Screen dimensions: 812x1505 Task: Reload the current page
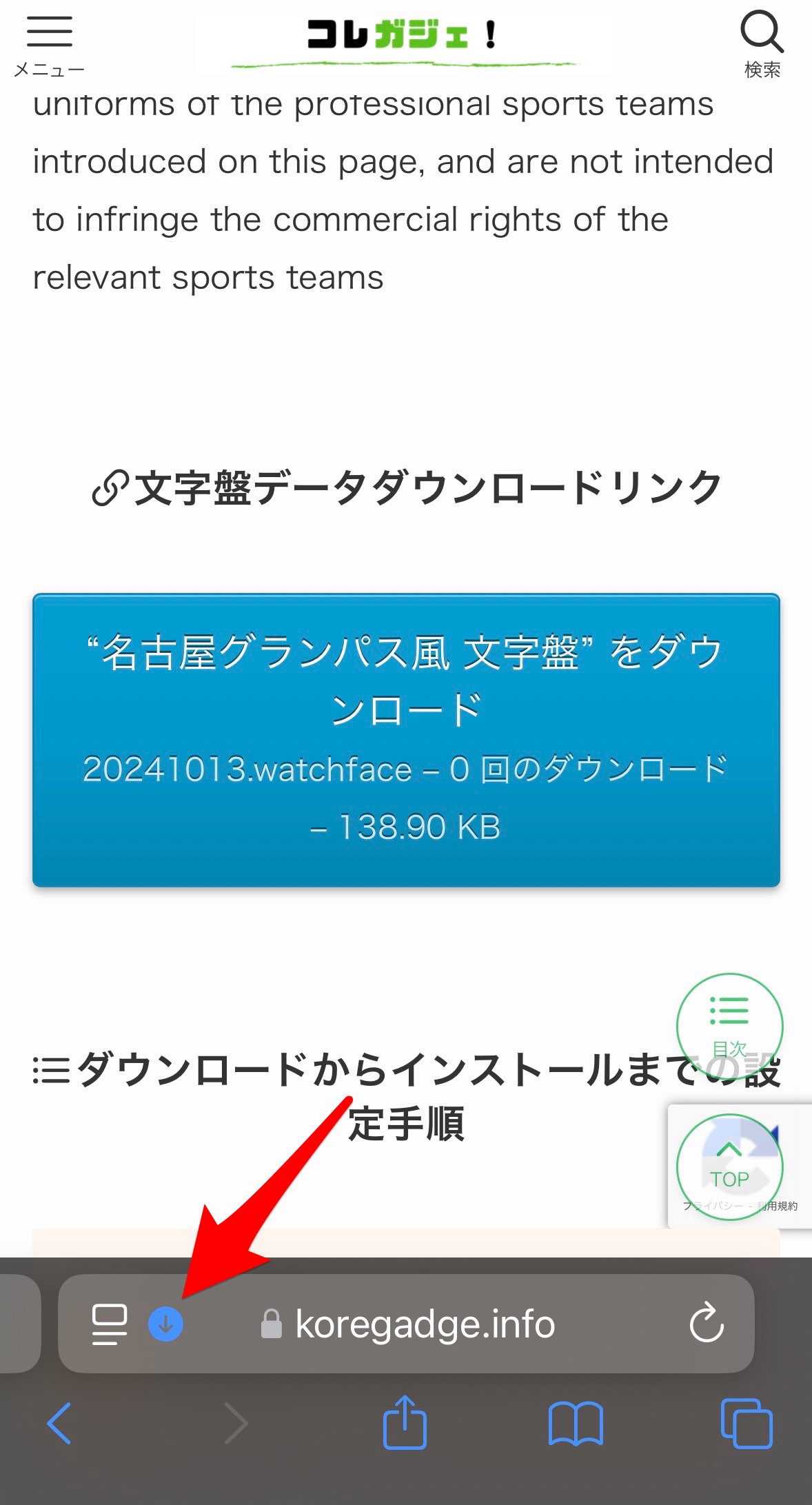tap(707, 1323)
